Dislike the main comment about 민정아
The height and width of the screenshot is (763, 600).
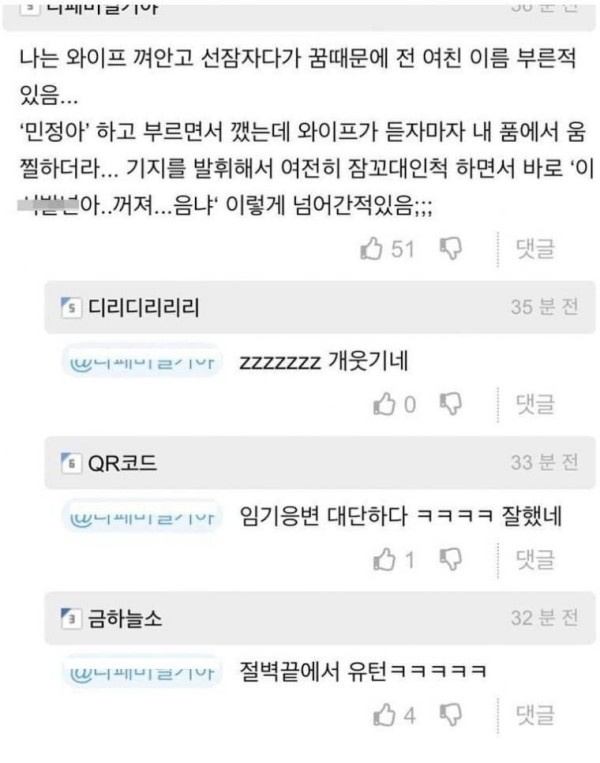click(452, 249)
